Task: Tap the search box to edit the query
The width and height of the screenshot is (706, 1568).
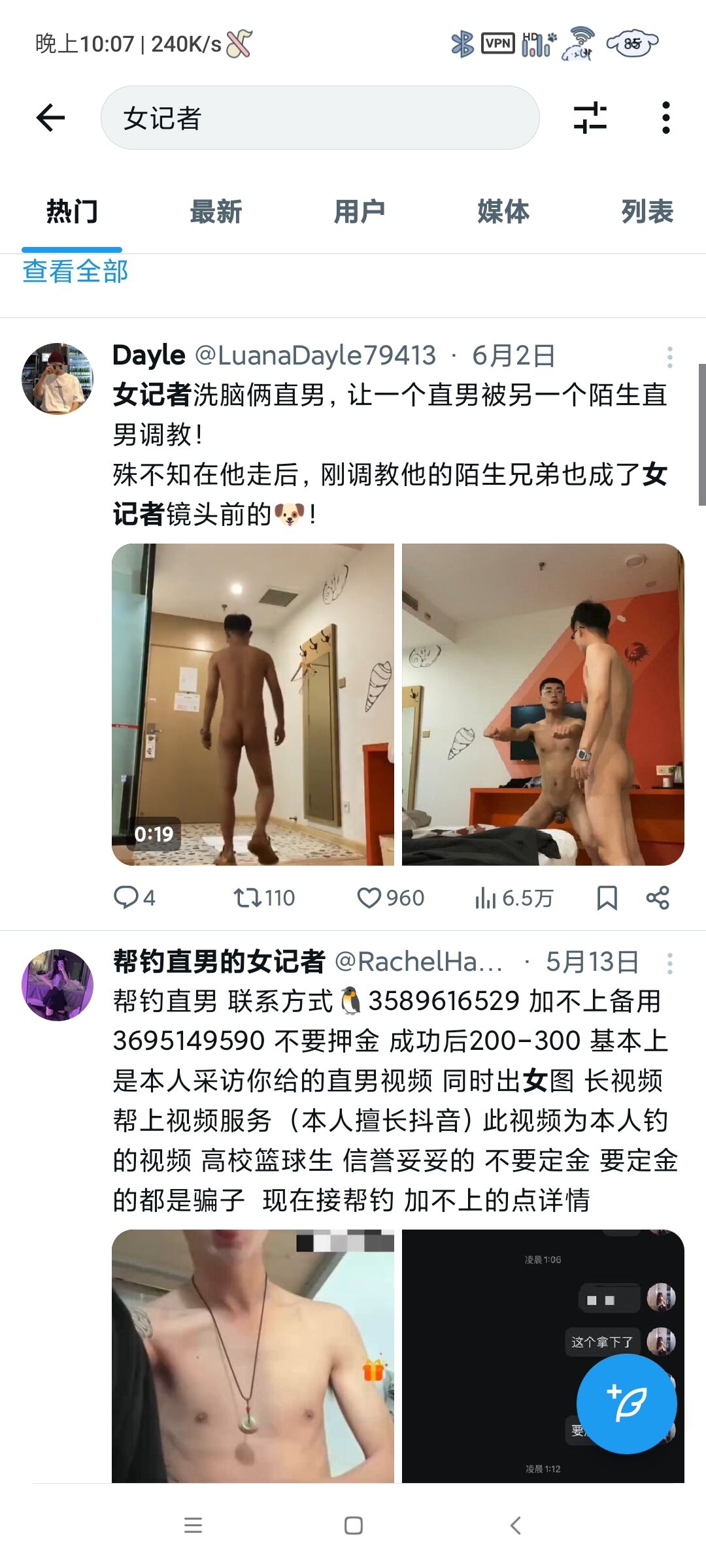Action: 320,118
